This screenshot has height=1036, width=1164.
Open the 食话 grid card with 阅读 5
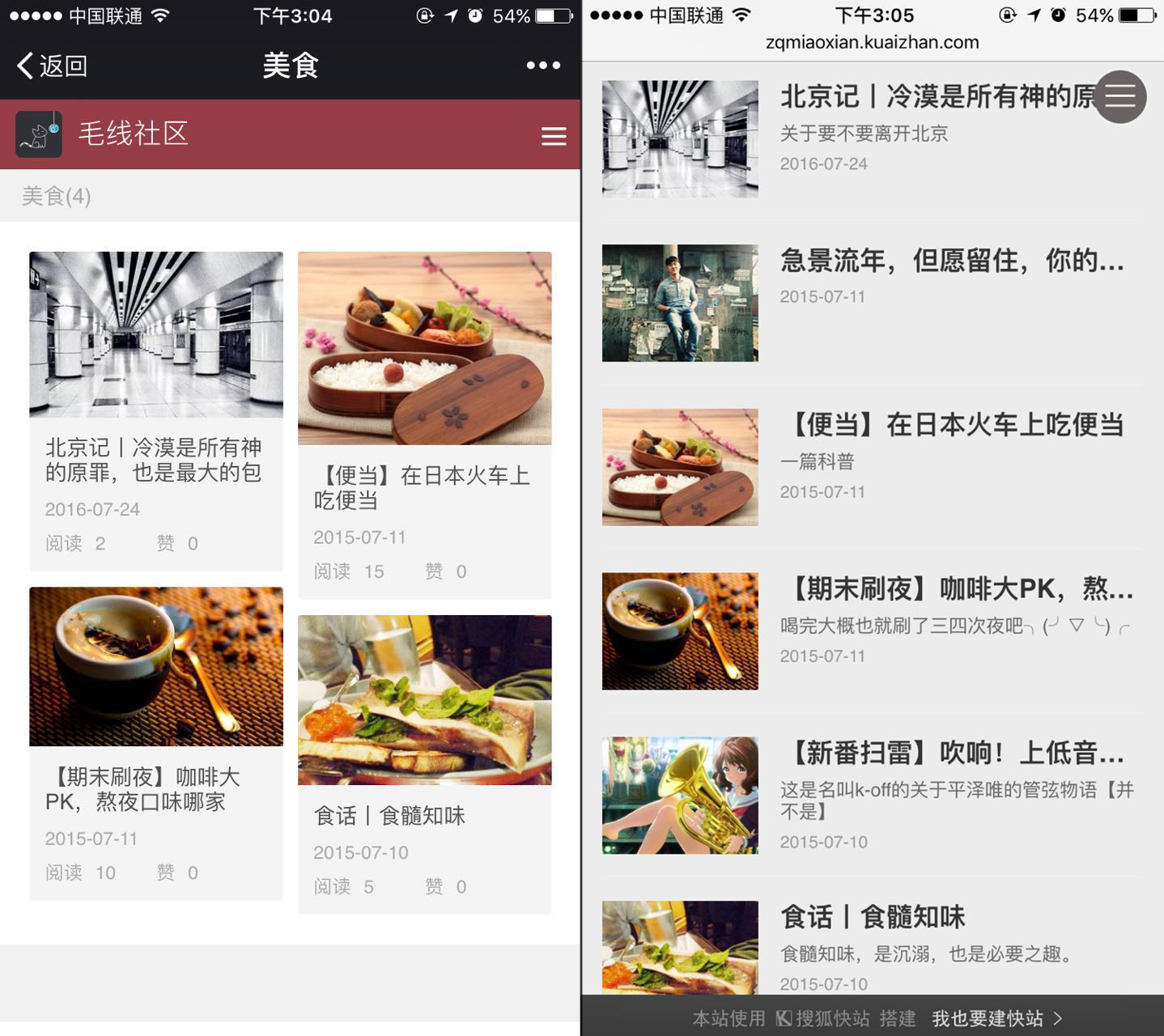424,764
